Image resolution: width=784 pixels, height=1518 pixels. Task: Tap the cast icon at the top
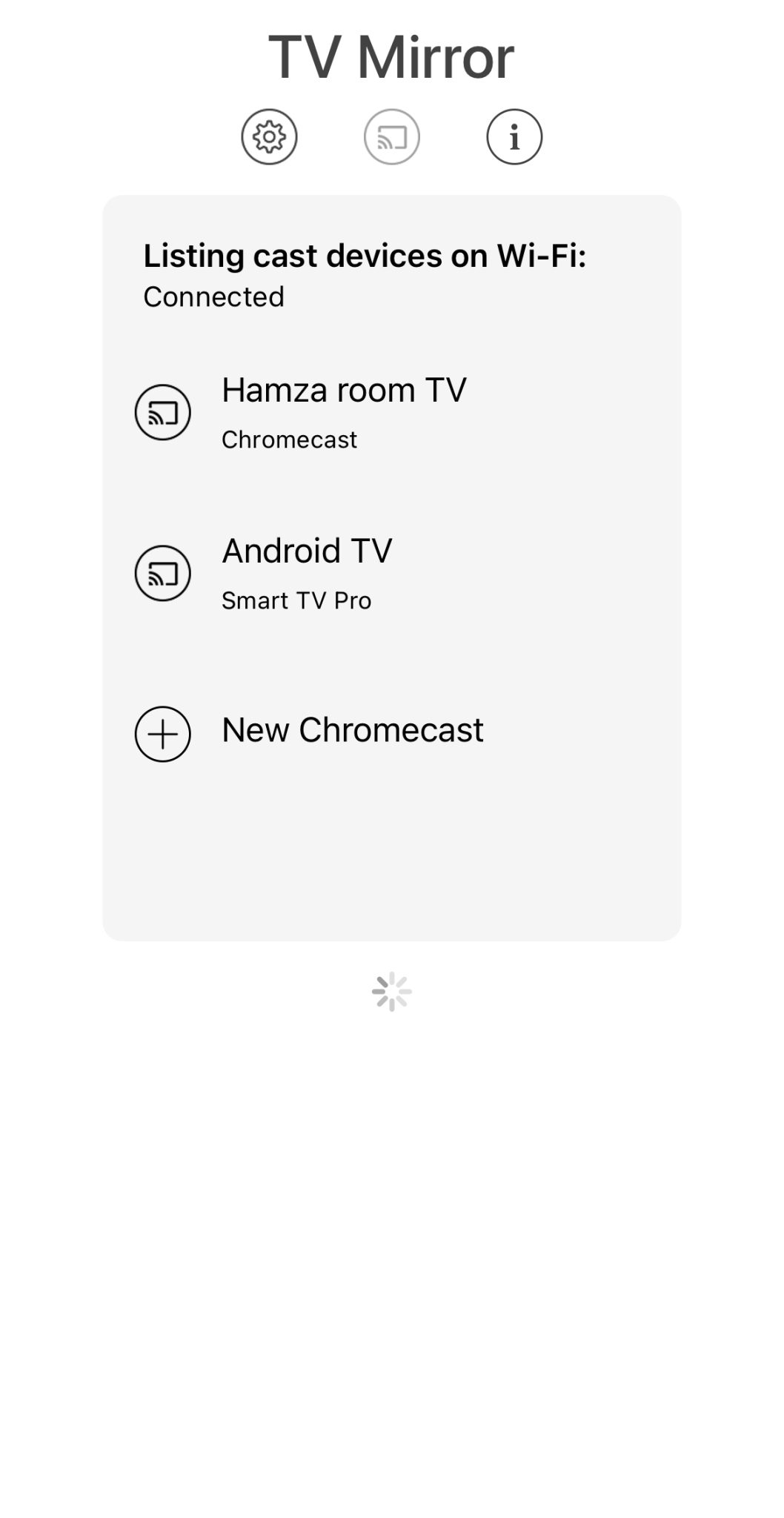coord(392,136)
